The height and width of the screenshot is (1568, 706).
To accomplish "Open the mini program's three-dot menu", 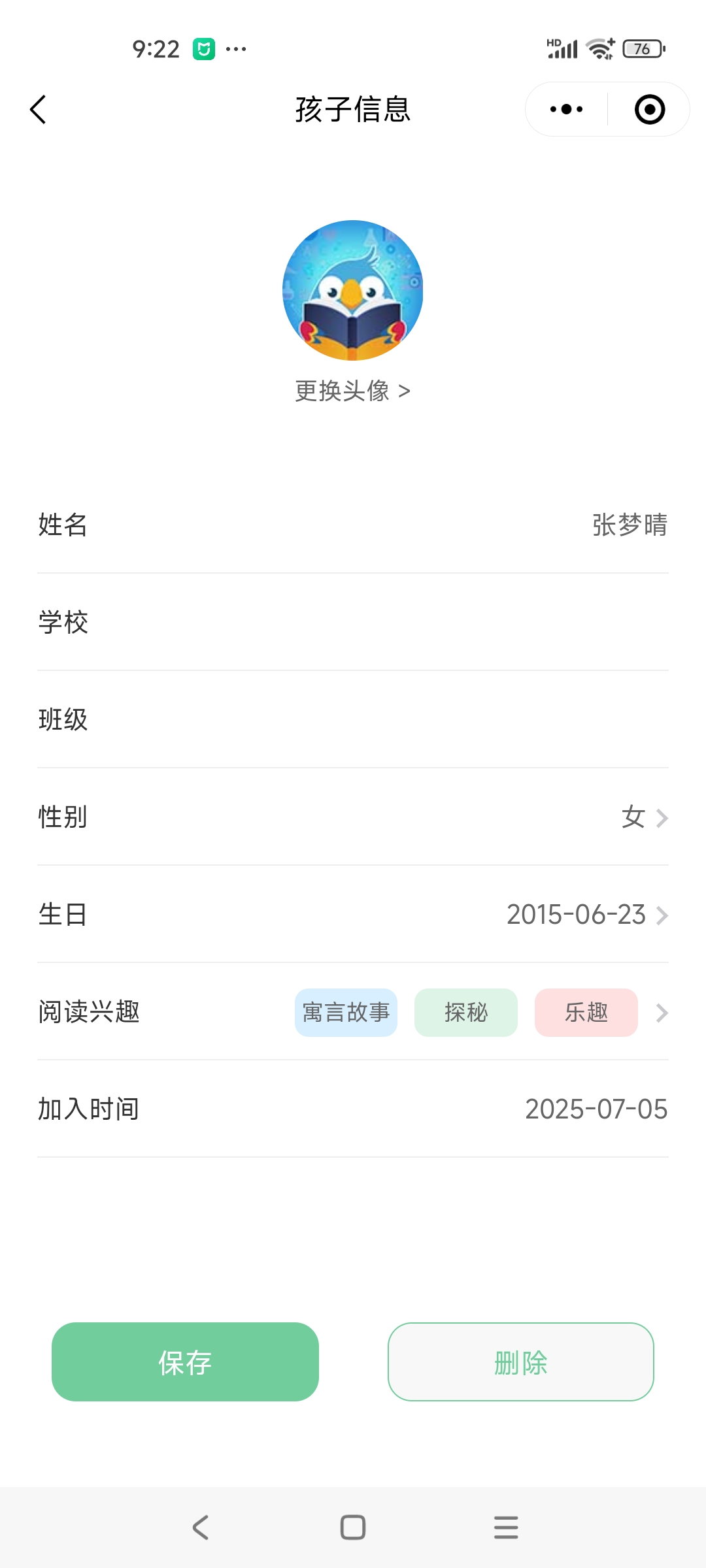I will (x=566, y=109).
